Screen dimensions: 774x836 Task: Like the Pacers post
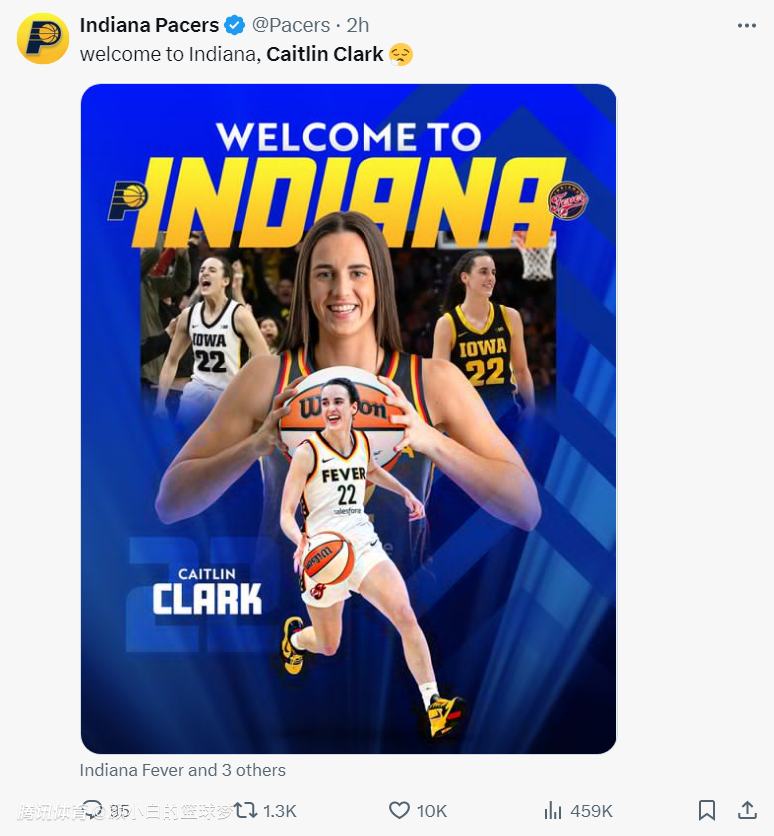click(400, 810)
